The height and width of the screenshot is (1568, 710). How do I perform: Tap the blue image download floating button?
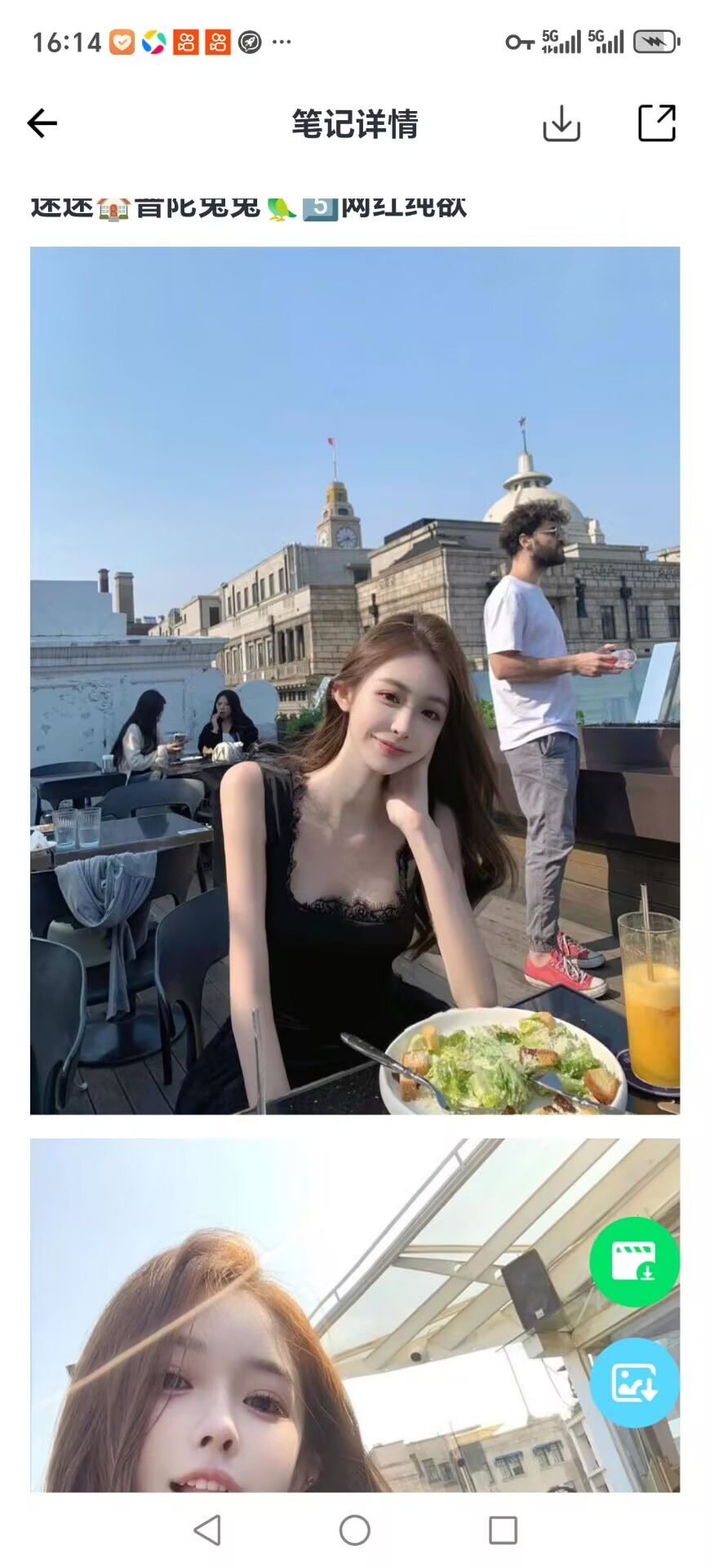(x=634, y=1383)
